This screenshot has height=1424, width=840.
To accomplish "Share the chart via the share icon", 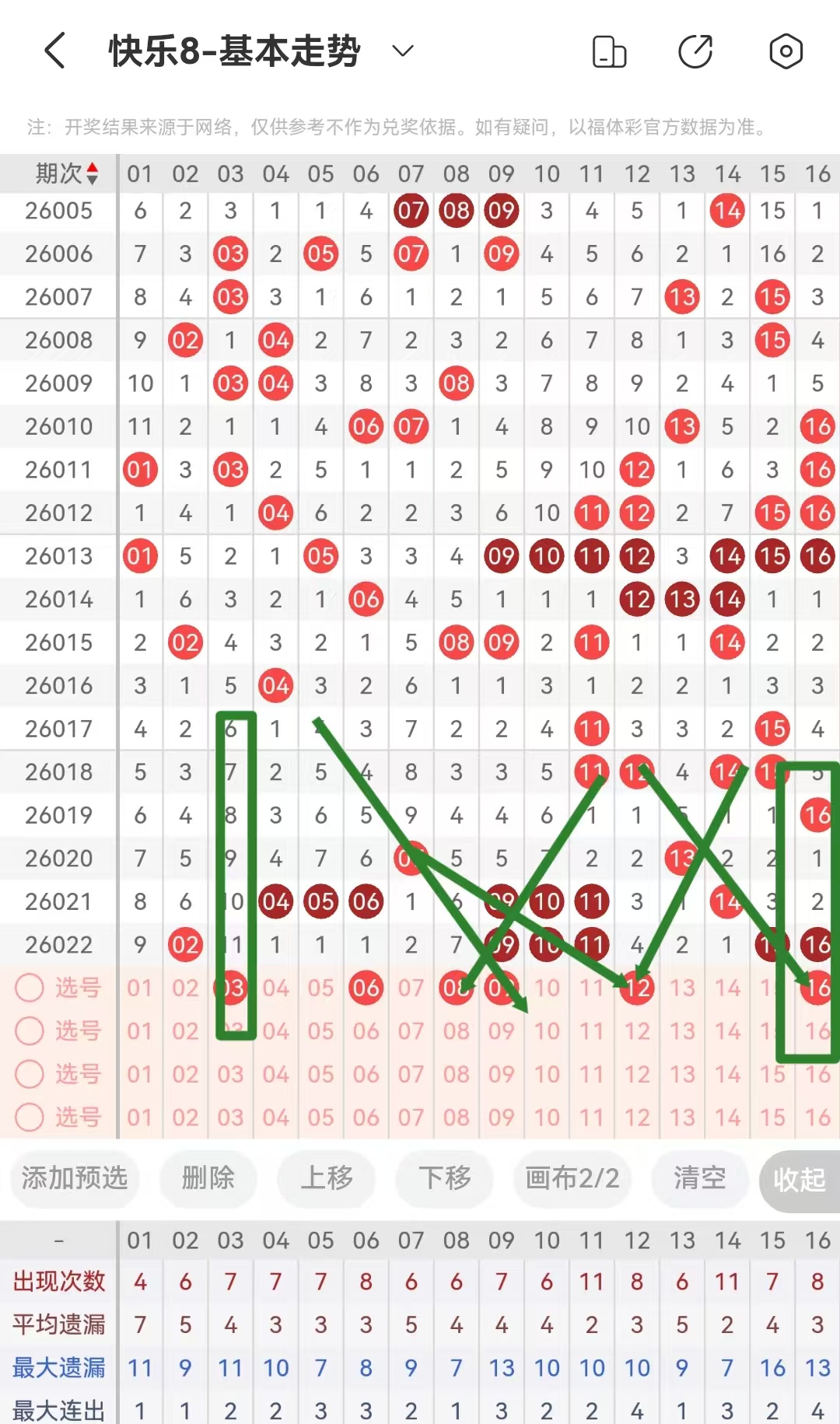I will 695,52.
